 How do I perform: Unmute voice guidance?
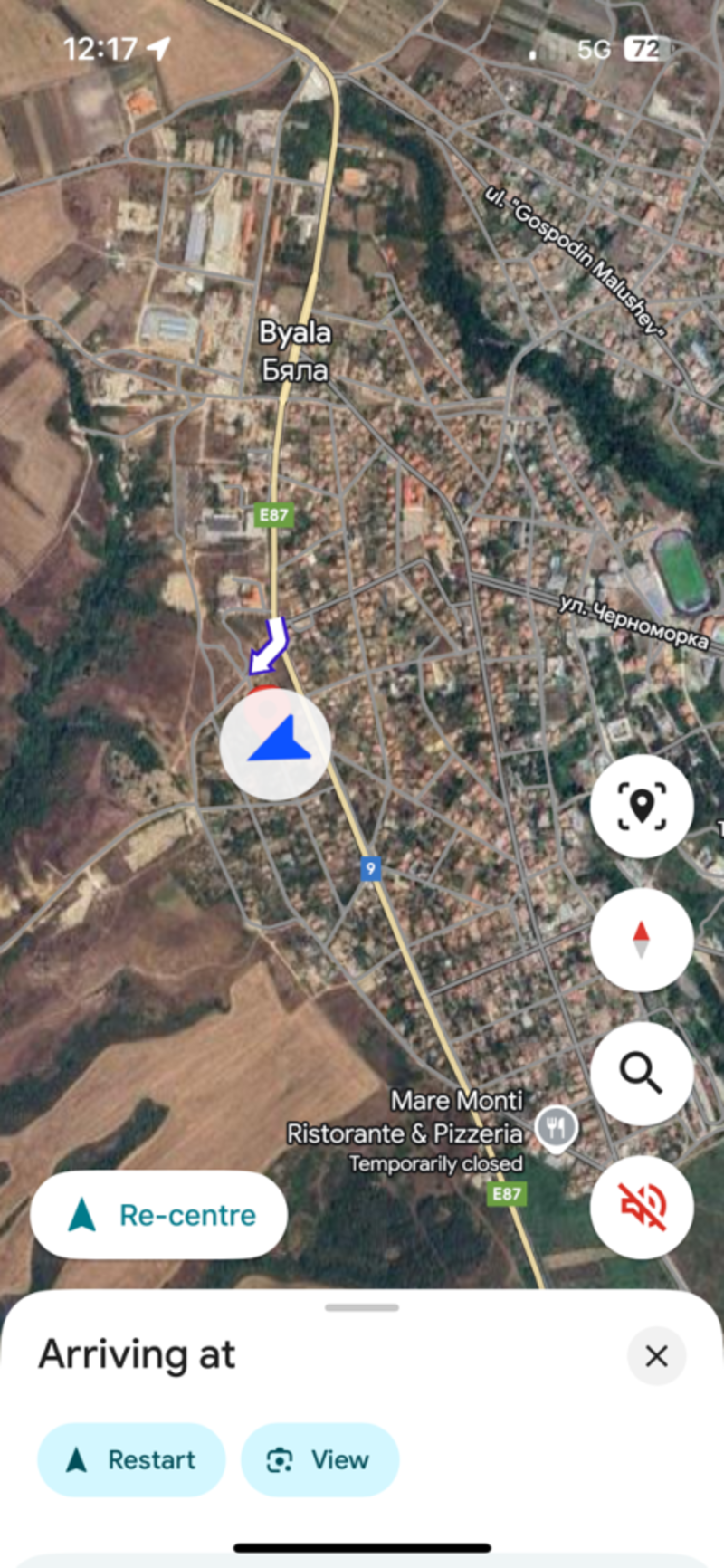pos(642,1207)
